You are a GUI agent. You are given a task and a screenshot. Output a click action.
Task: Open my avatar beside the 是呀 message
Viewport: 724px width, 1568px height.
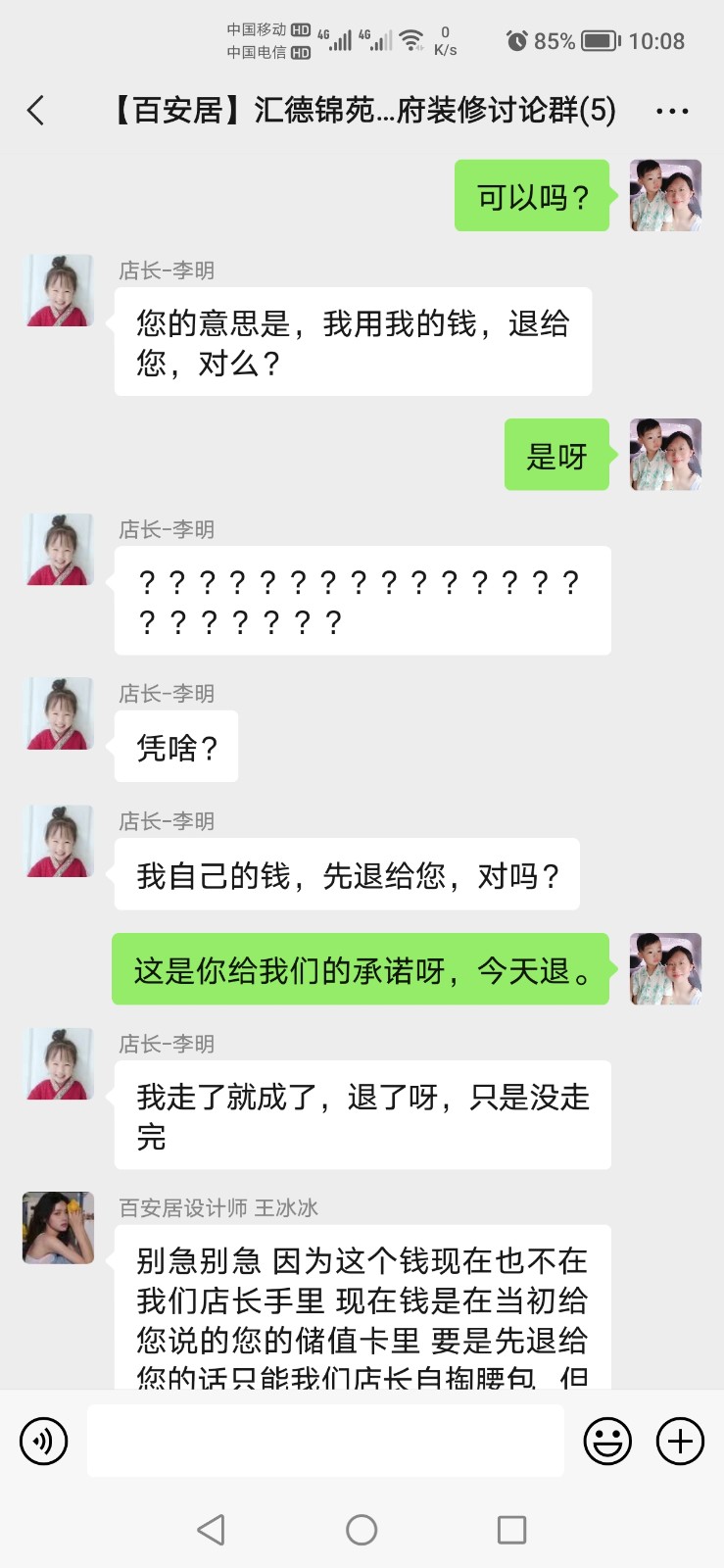pos(665,455)
